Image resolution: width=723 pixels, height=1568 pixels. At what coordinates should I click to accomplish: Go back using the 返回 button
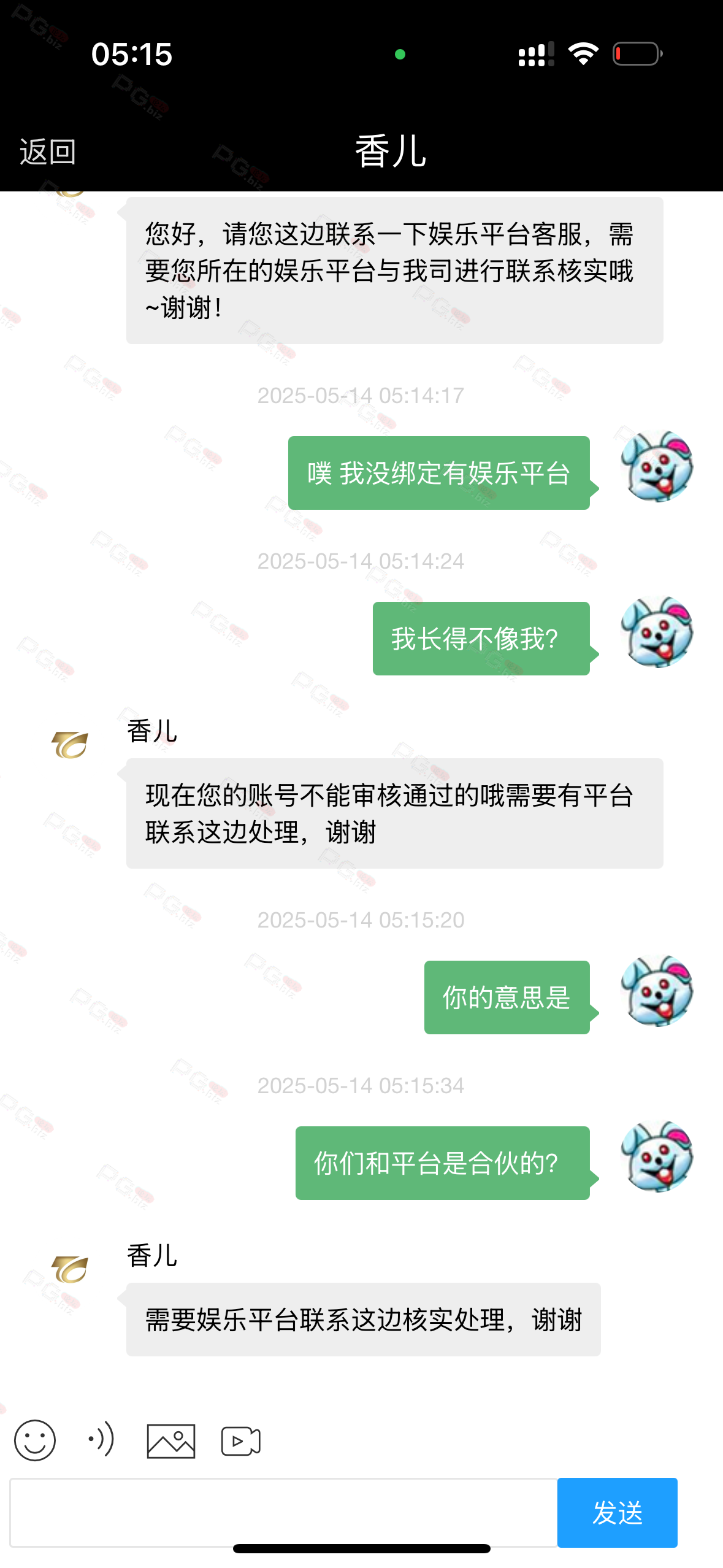click(x=48, y=152)
